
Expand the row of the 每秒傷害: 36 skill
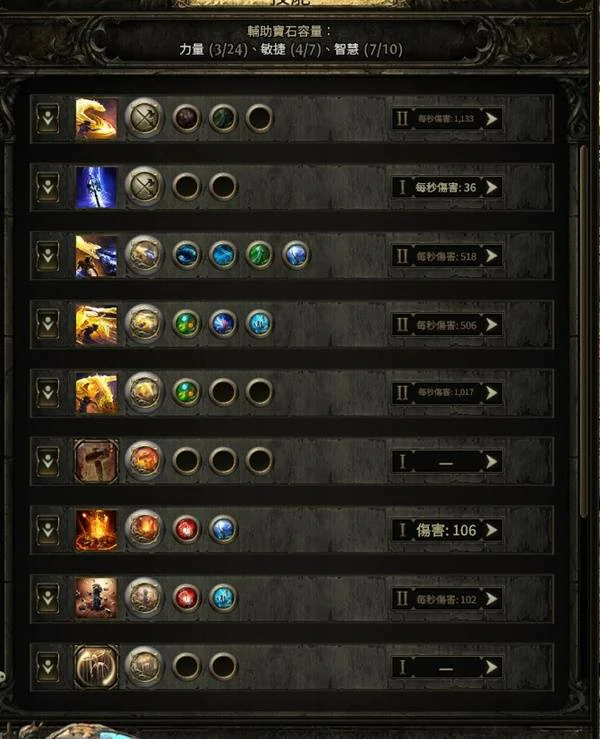pos(47,187)
